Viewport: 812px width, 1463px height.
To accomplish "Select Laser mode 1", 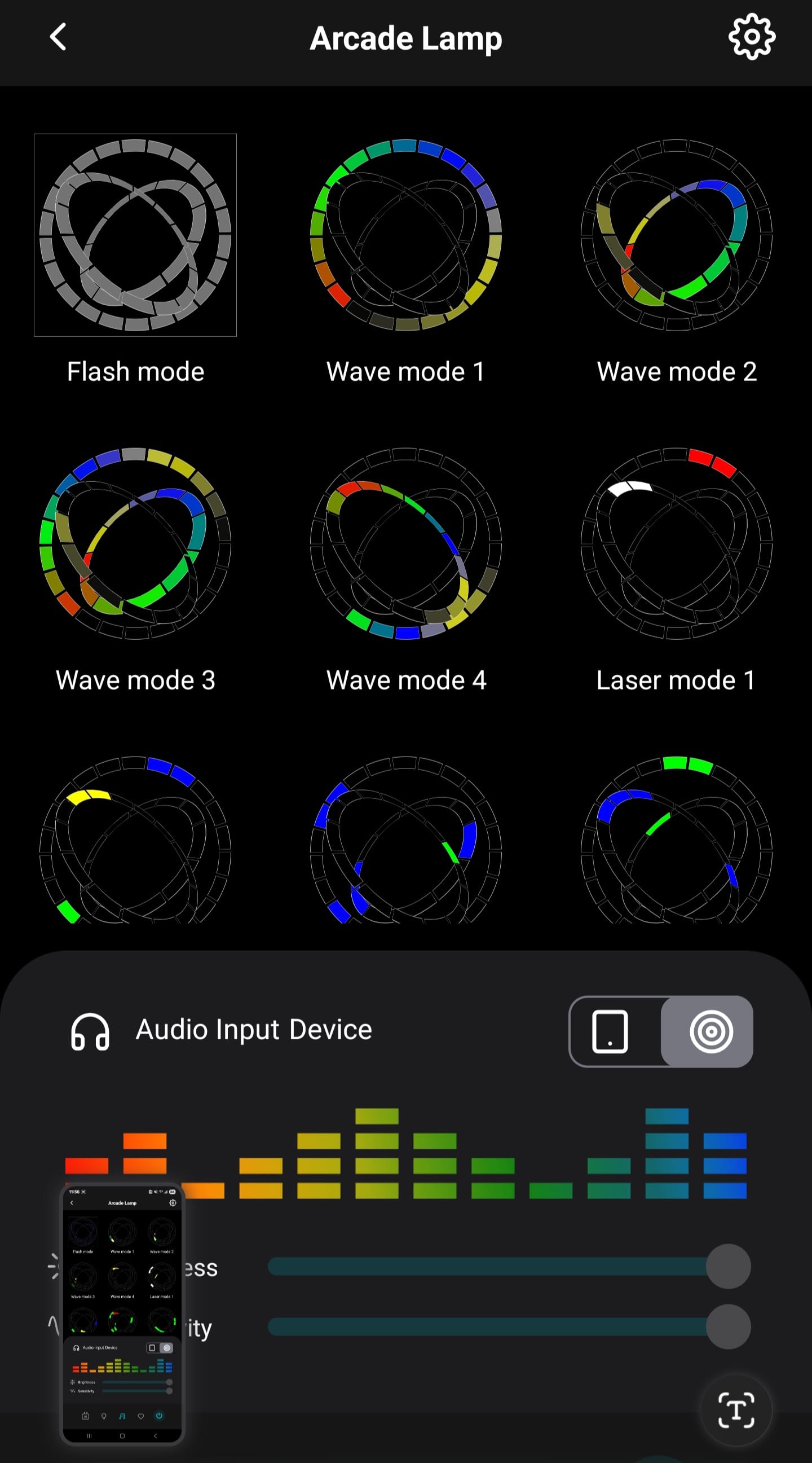I will [x=676, y=543].
